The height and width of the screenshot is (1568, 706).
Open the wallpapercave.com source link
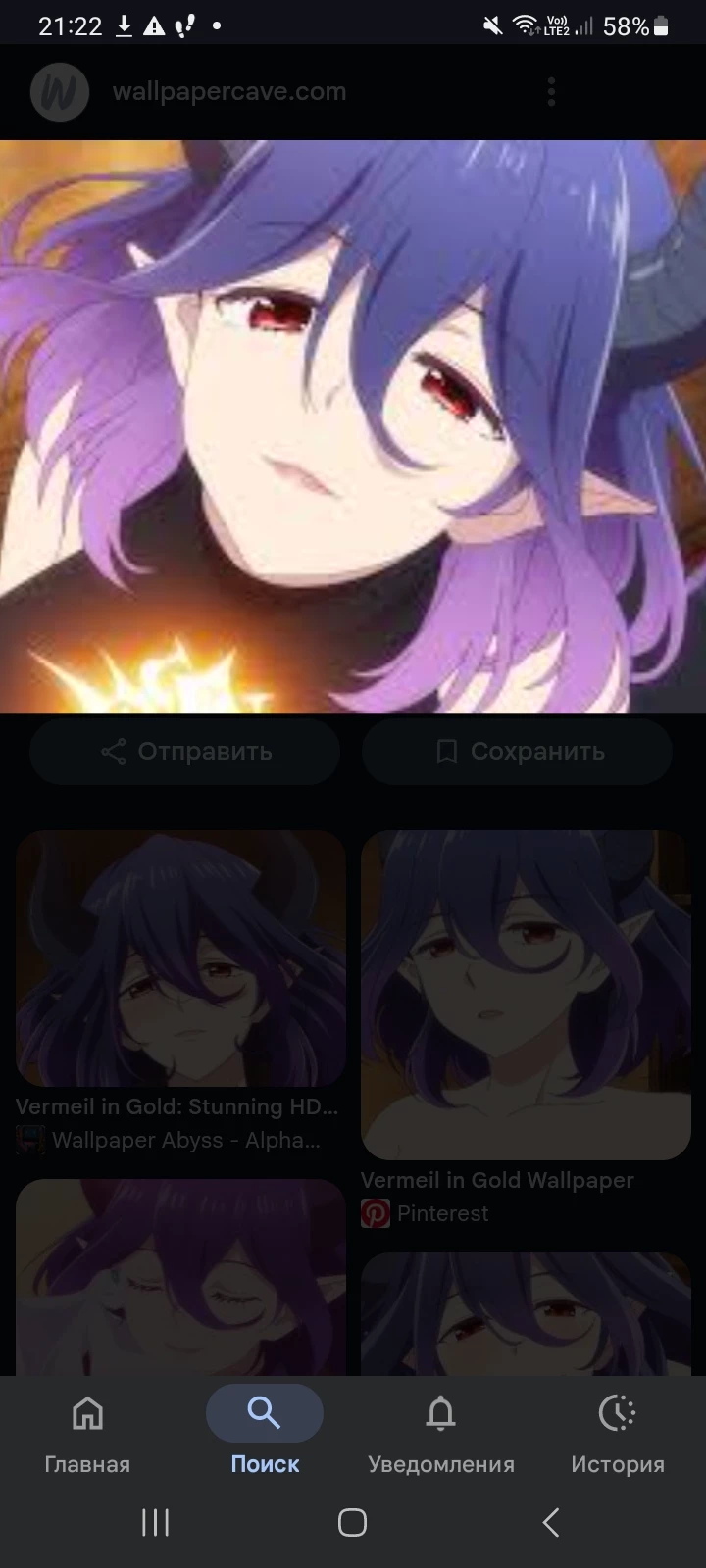click(x=228, y=92)
